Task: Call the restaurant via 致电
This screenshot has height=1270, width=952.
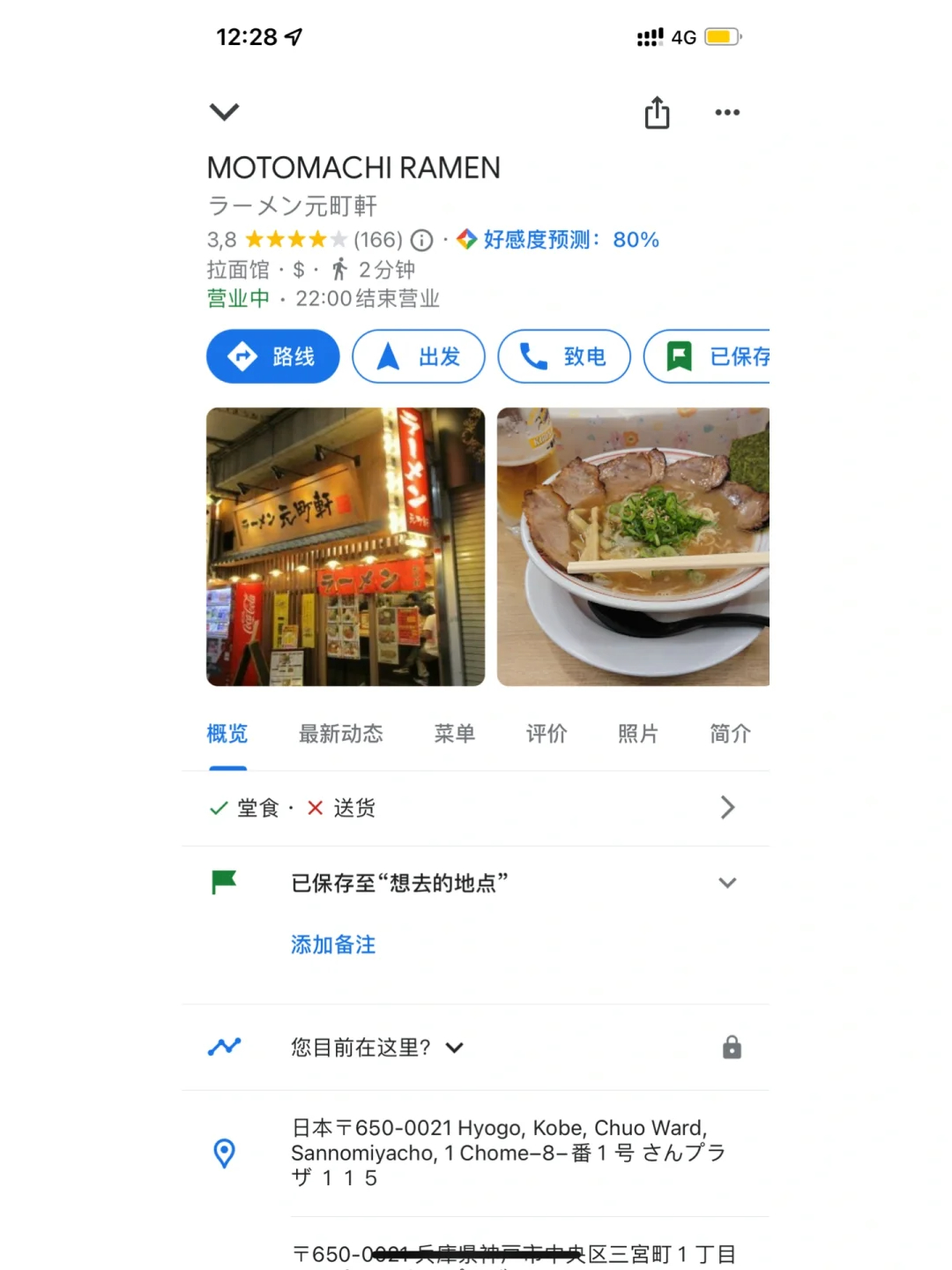Action: (564, 356)
